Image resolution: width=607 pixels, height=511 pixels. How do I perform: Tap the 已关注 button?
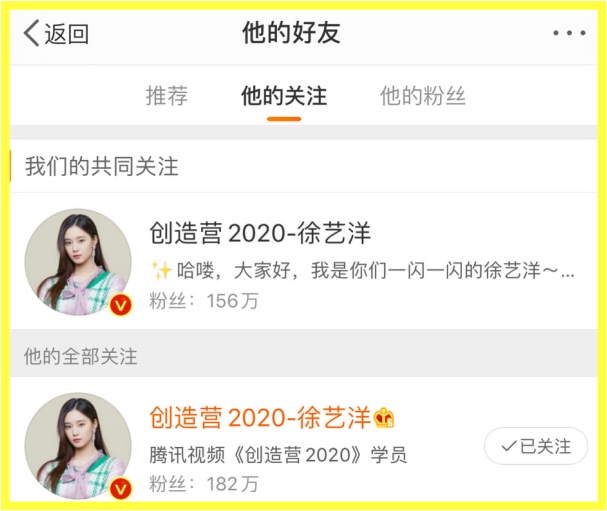point(535,446)
